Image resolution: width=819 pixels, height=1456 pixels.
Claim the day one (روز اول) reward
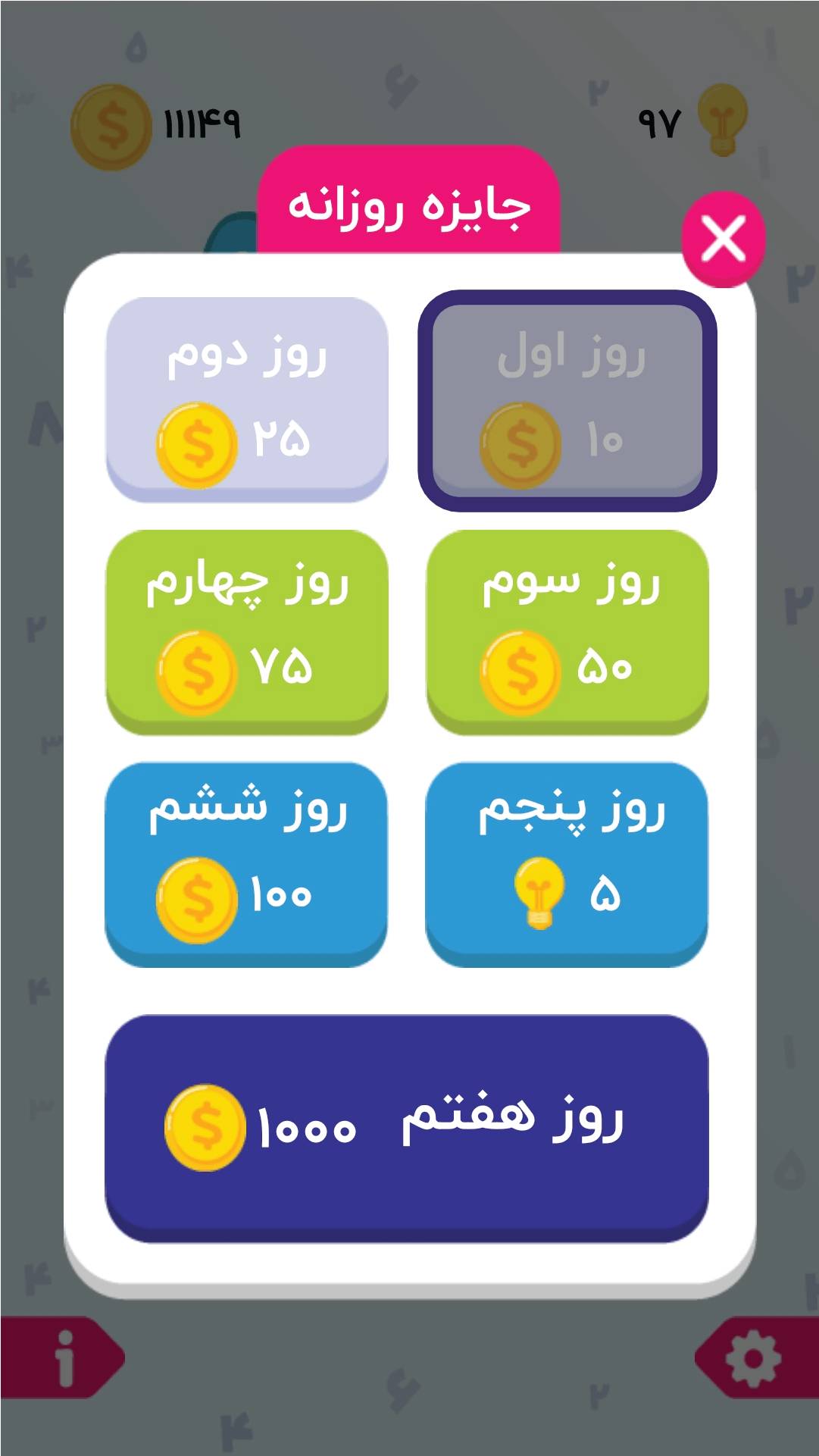(567, 400)
